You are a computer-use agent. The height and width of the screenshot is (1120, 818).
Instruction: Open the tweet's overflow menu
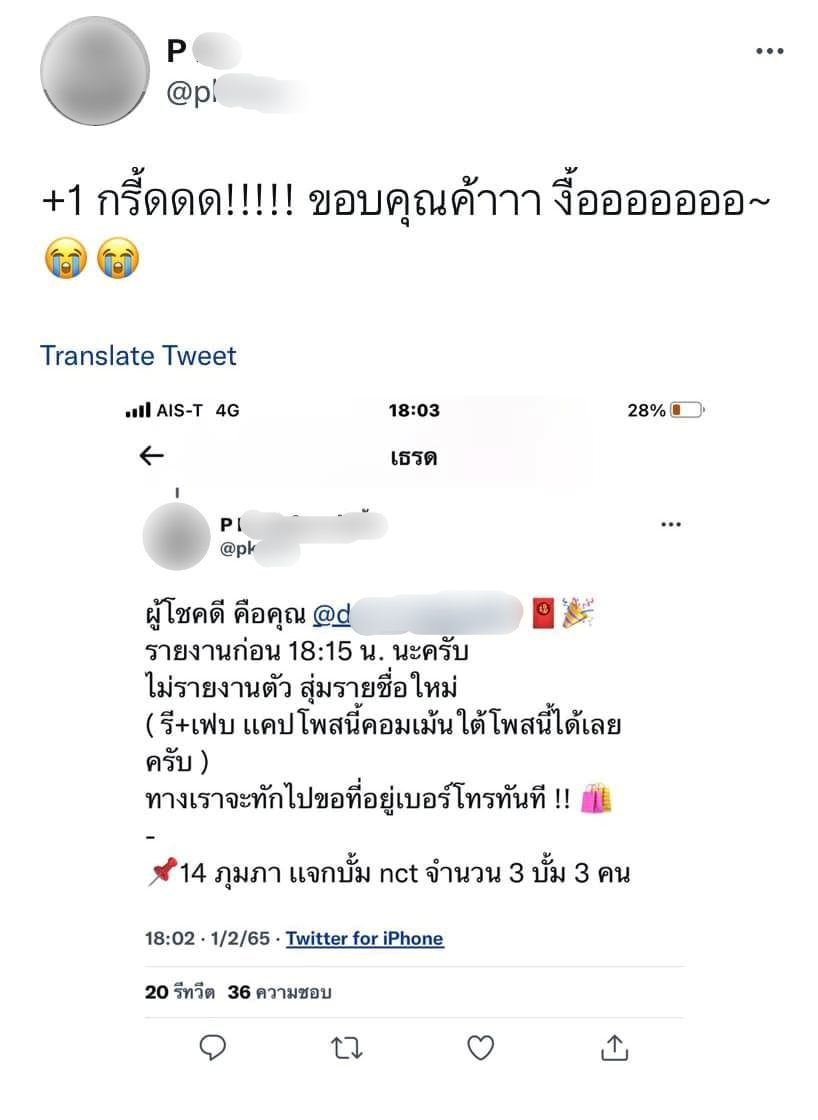coord(768,51)
